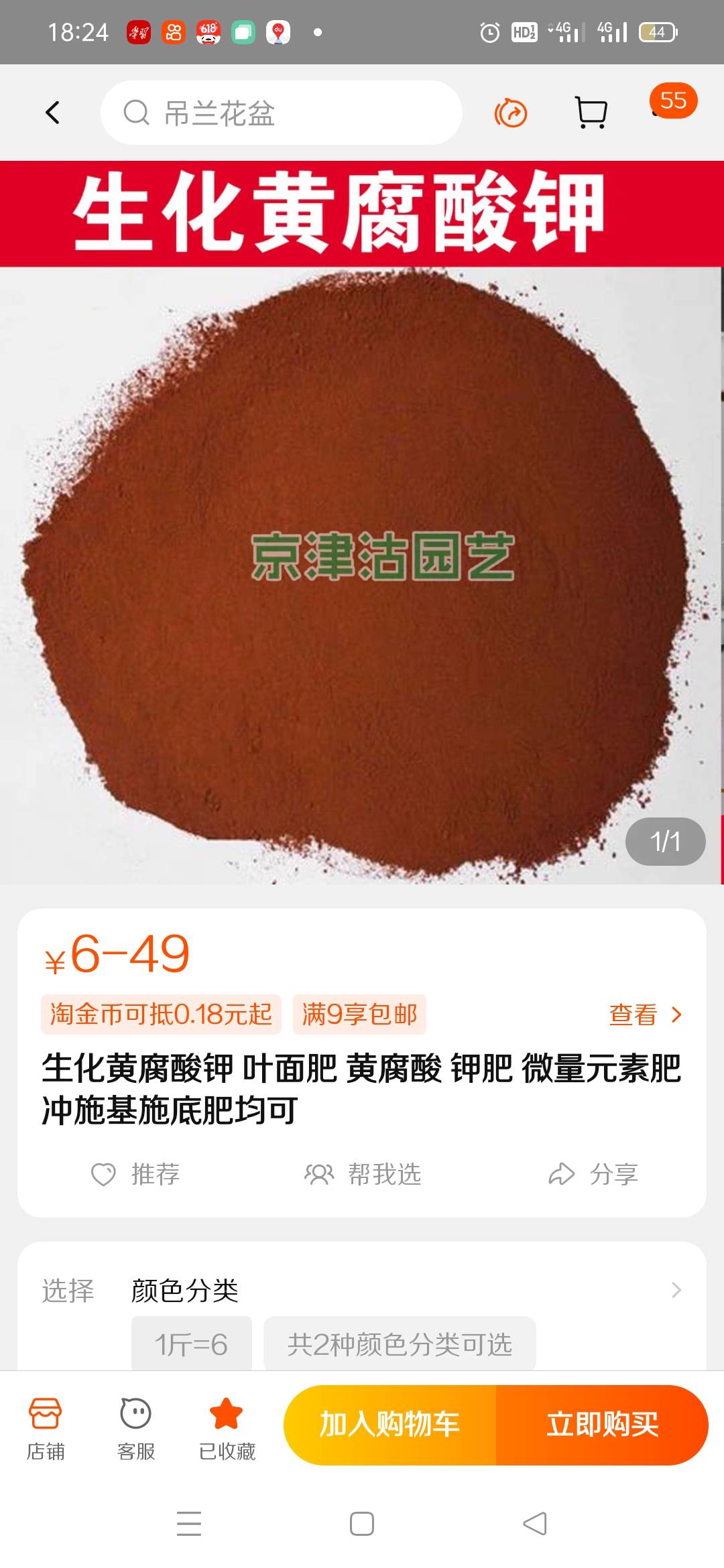724x1568 pixels.
Task: Expand the 颜色分类 selection row
Action: 362,1291
